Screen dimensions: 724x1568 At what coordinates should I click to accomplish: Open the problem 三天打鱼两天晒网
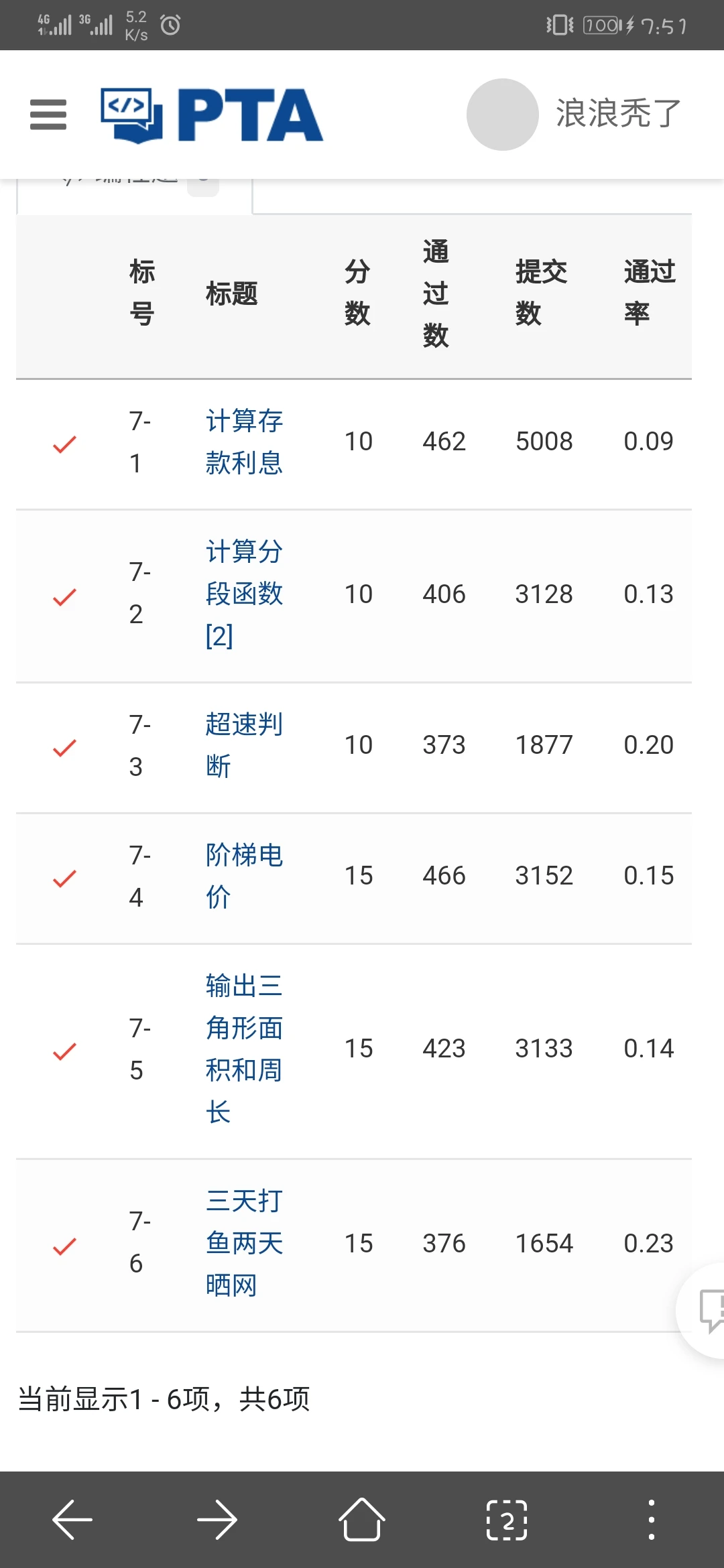[243, 1243]
